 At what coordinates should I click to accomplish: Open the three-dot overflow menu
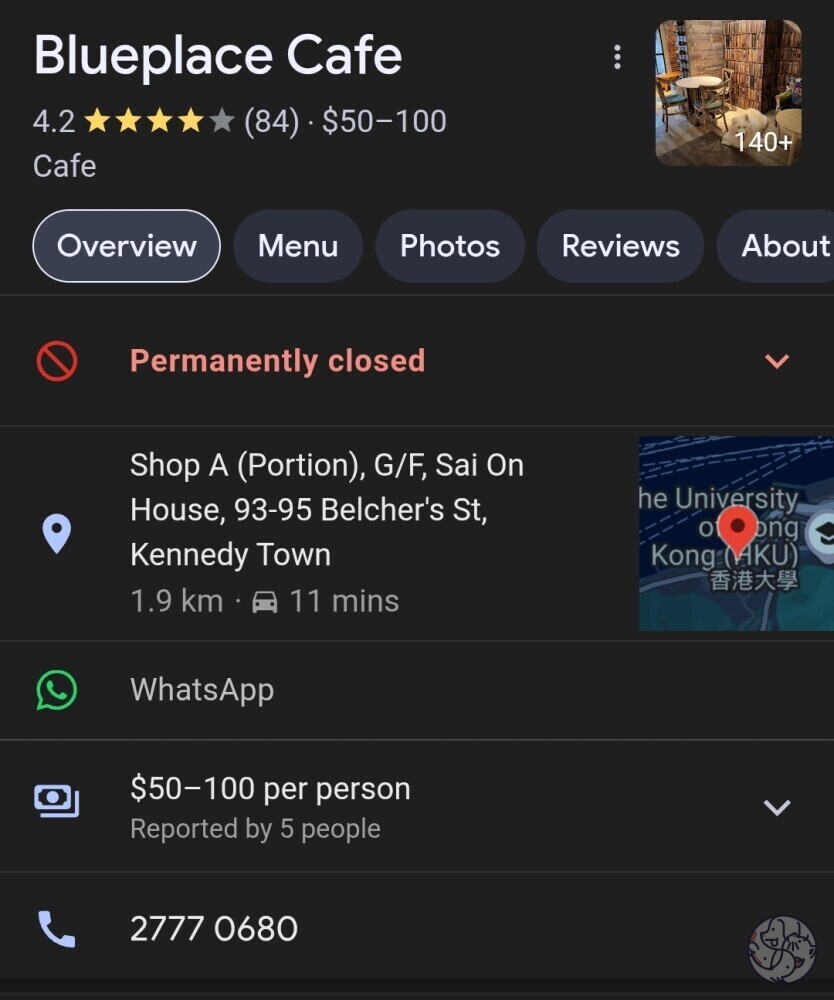click(617, 57)
